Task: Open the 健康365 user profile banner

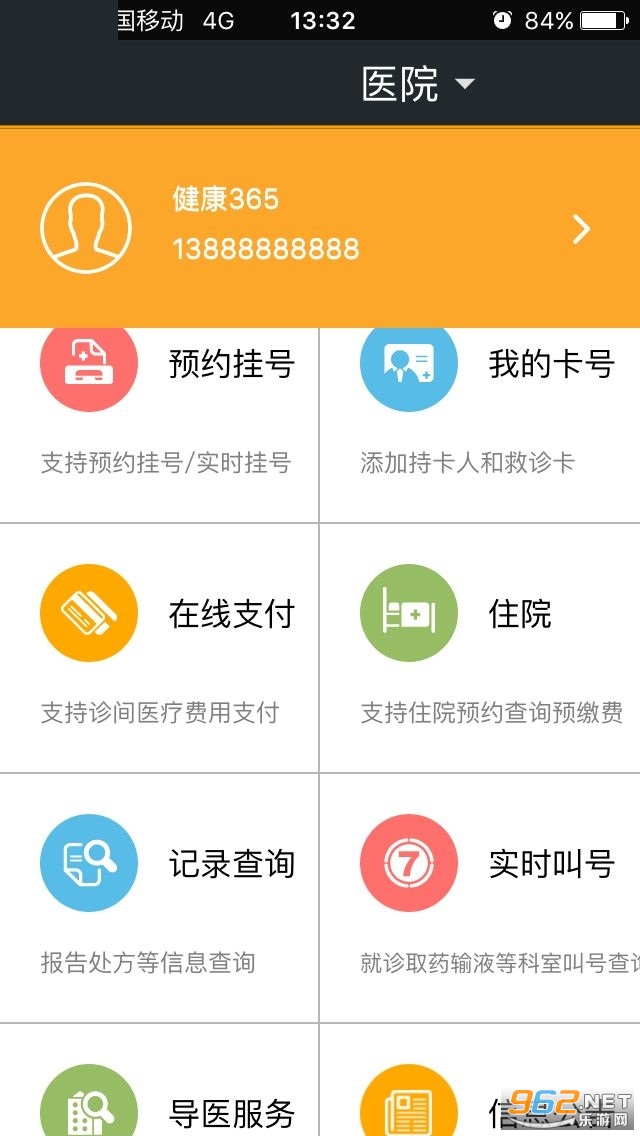Action: click(320, 227)
